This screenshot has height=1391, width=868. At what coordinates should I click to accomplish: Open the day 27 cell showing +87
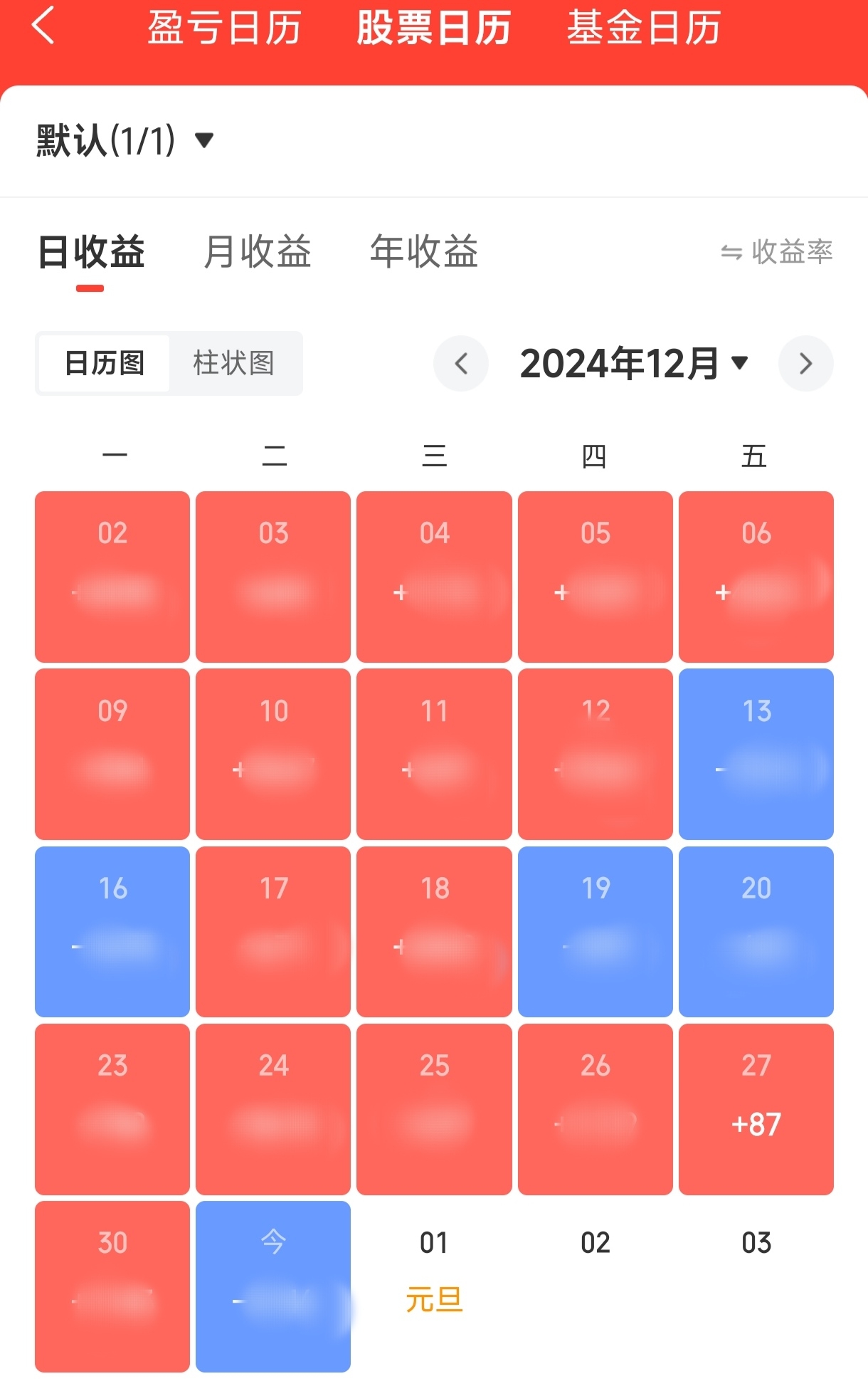[x=756, y=1109]
